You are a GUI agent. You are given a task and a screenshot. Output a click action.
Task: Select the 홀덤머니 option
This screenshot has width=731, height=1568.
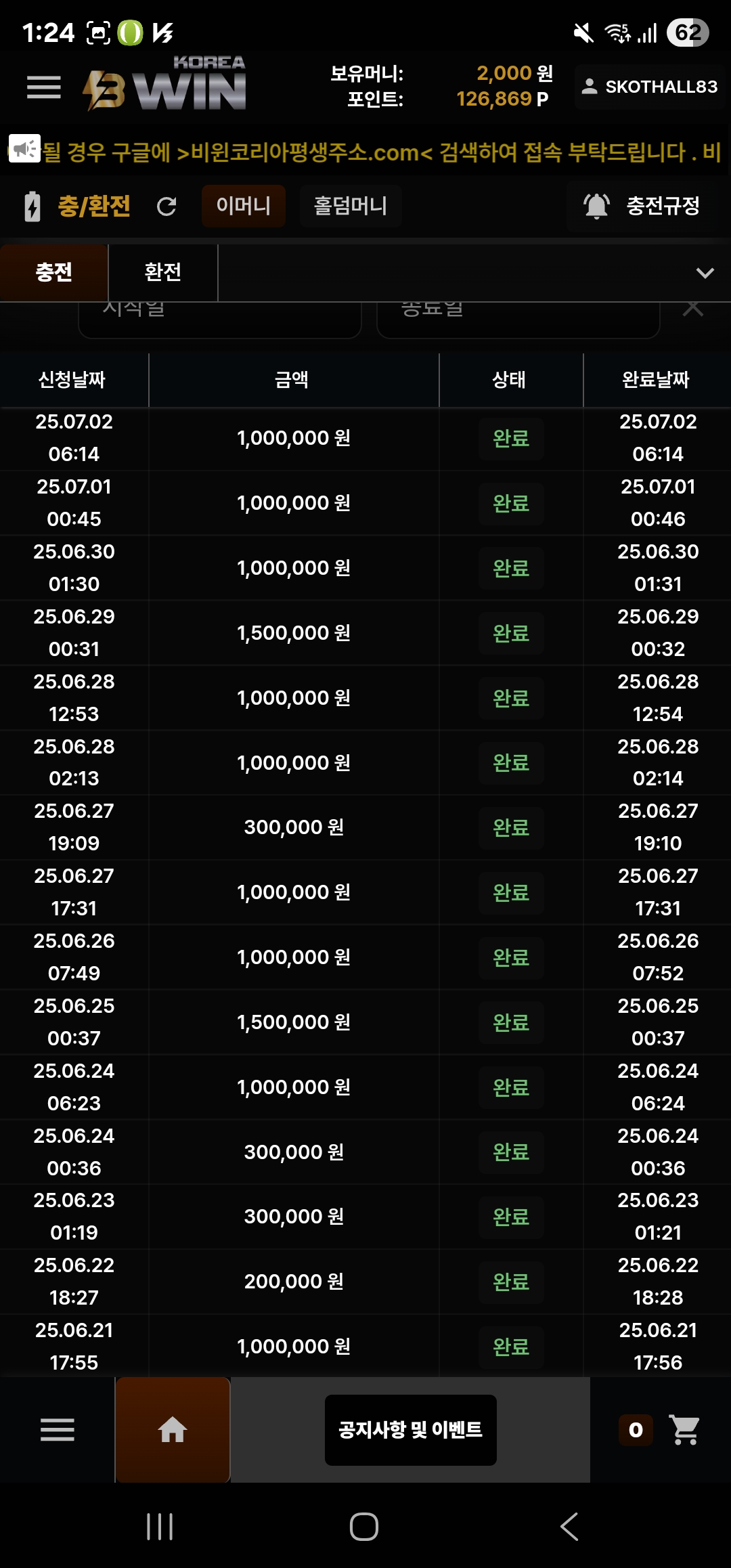tap(351, 206)
